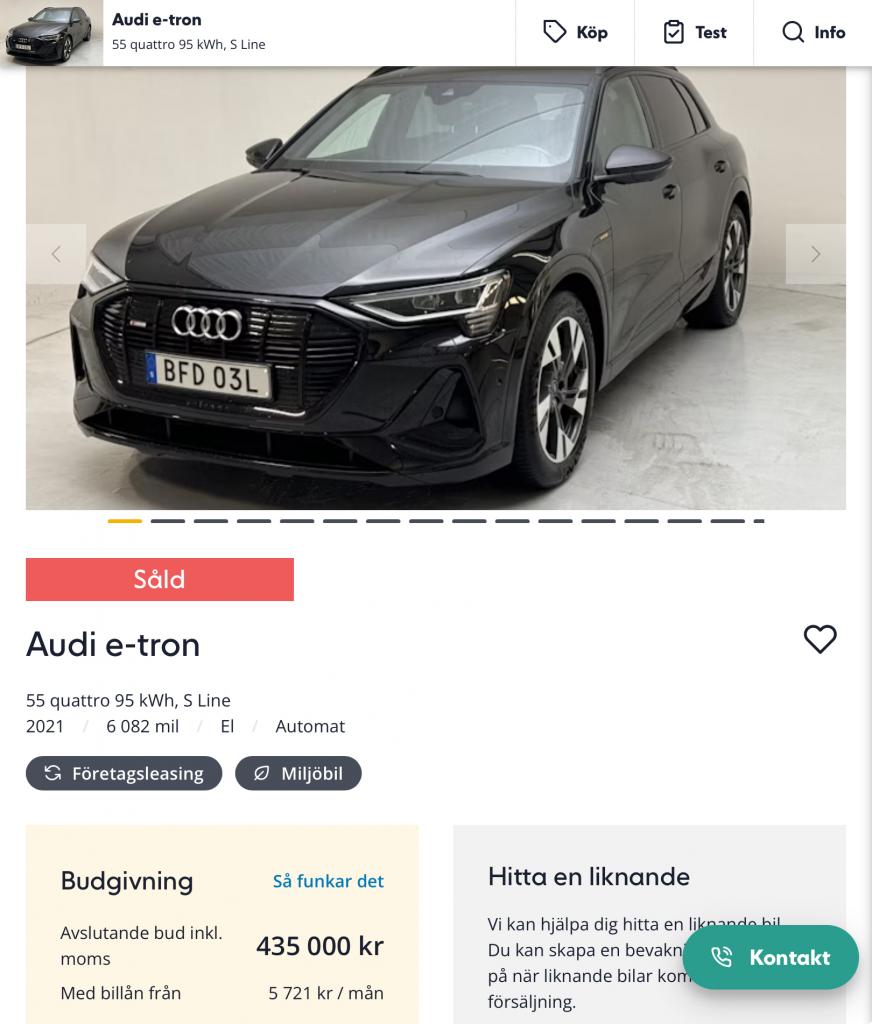The image size is (872, 1024).
Task: Tap the Kontakt call button
Action: coord(770,957)
